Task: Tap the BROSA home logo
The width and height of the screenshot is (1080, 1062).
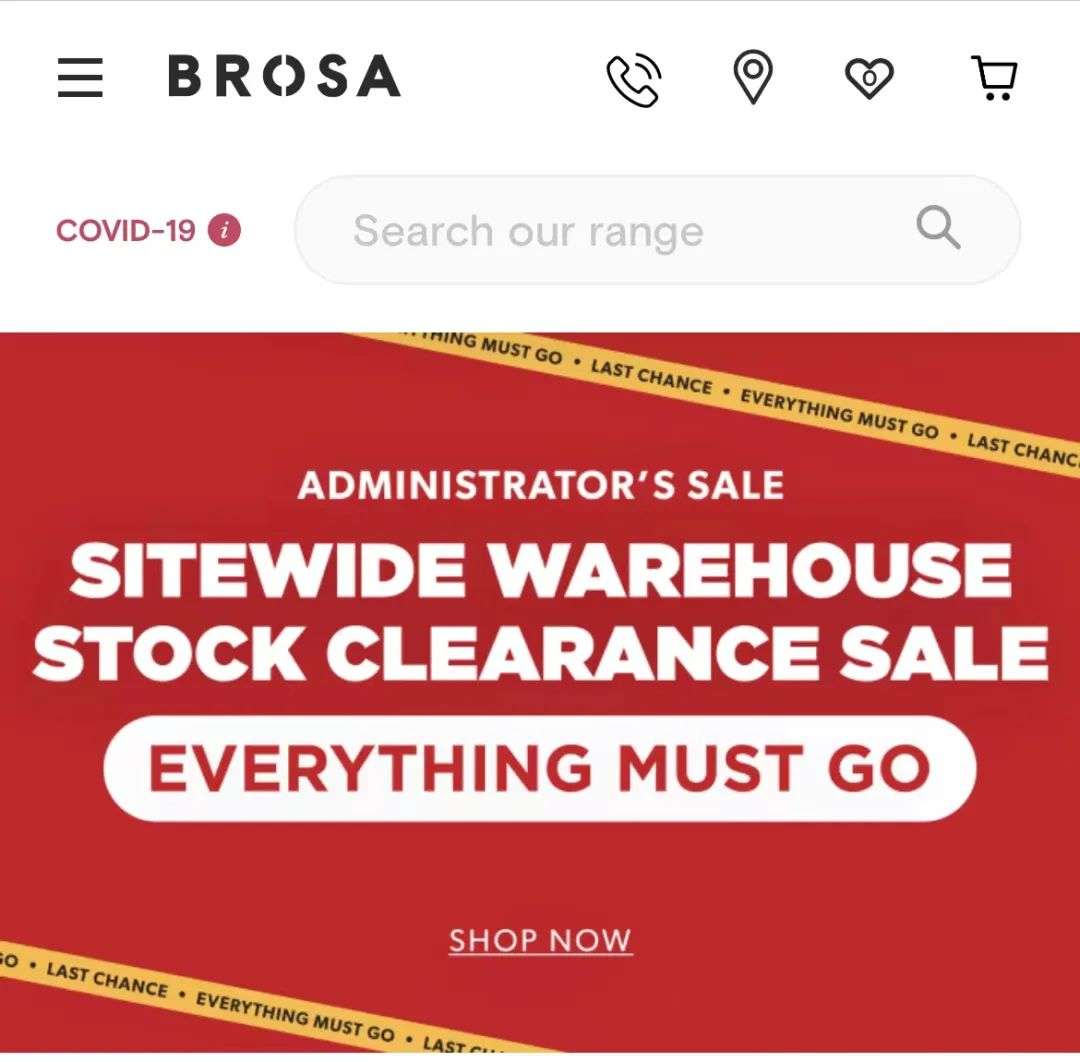Action: point(284,77)
